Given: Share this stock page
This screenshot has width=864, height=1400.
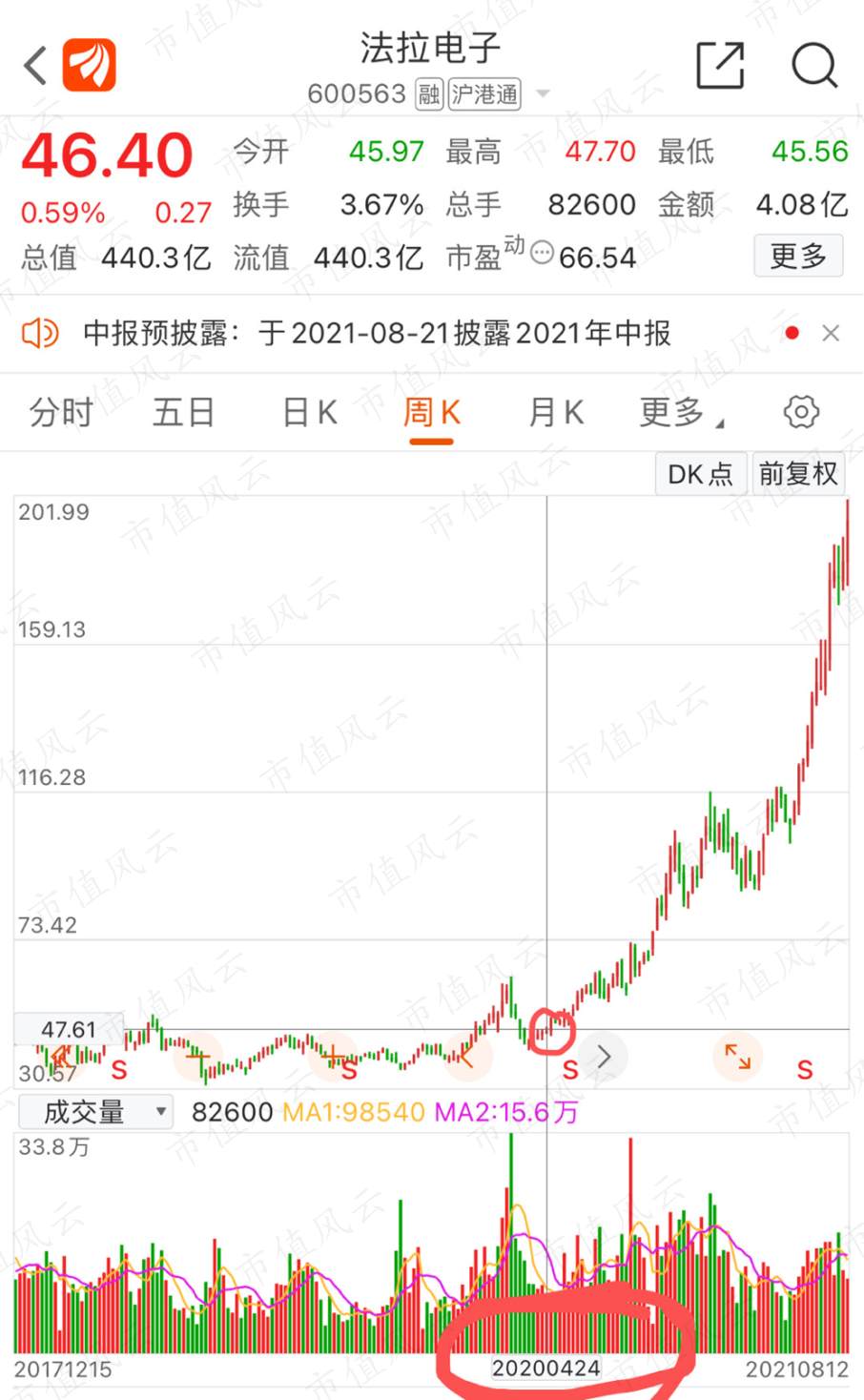Looking at the screenshot, I should tap(720, 66).
